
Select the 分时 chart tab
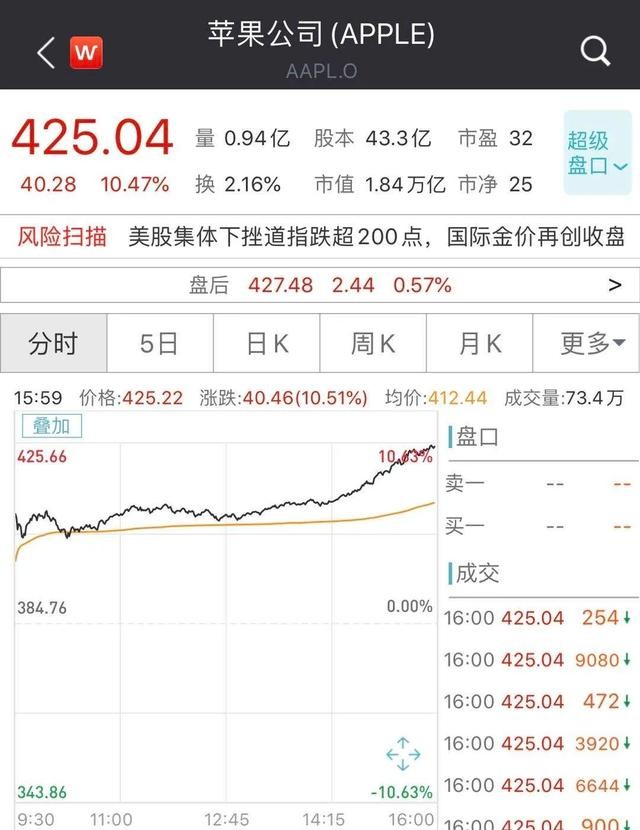[53, 344]
